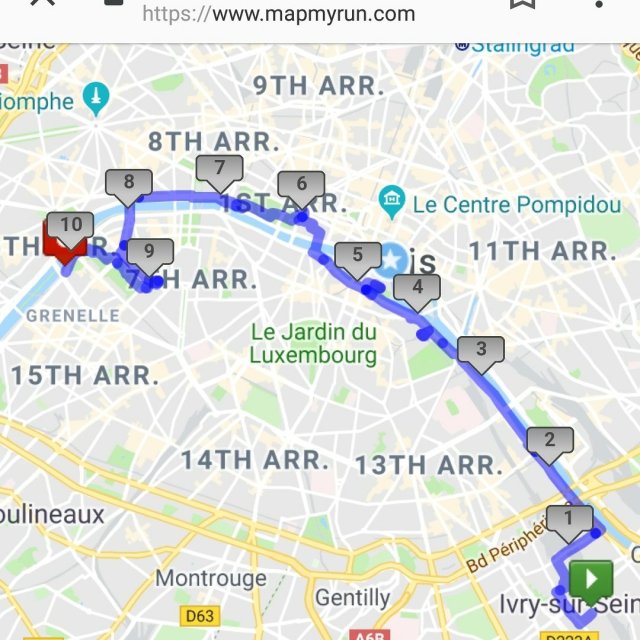The width and height of the screenshot is (640, 640).
Task: Tap mile marker 4 near the river
Action: [417, 289]
